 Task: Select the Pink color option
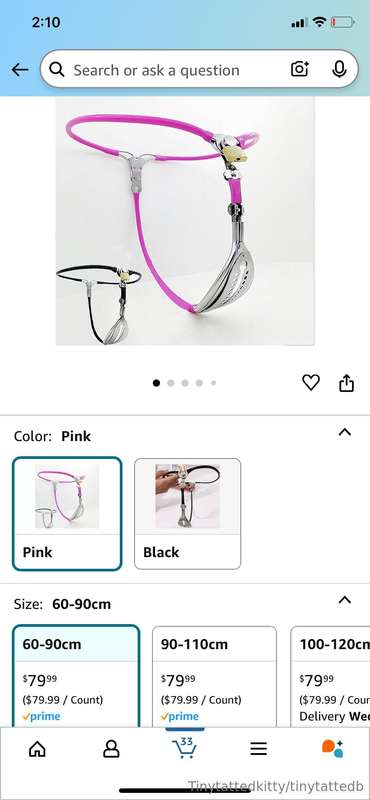(x=67, y=513)
